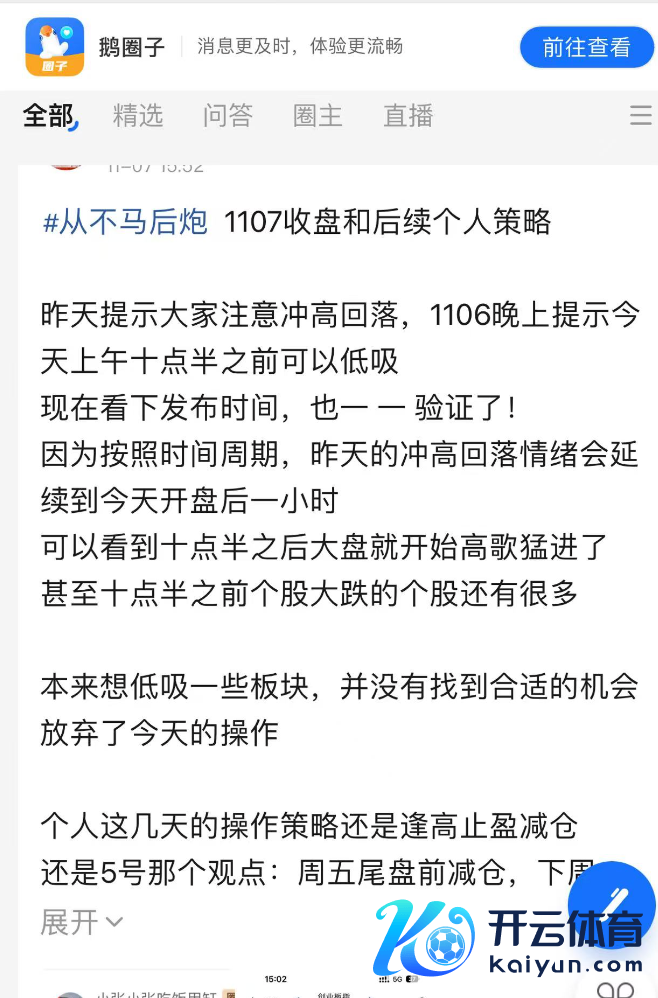This screenshot has height=998, width=658.
Task: Open the hamburger menu beside the tabs
Action: pos(640,116)
